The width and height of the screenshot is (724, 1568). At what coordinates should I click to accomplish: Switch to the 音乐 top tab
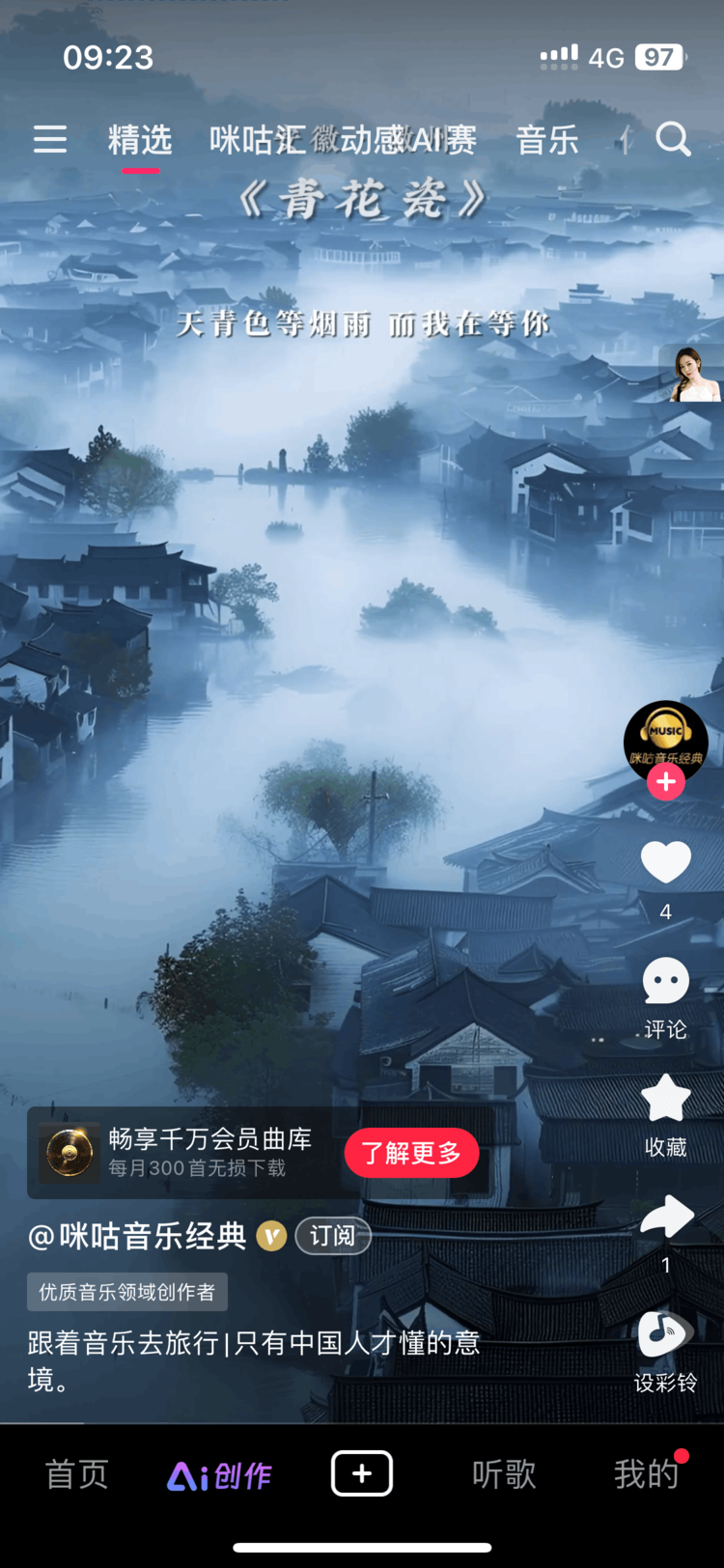[546, 141]
